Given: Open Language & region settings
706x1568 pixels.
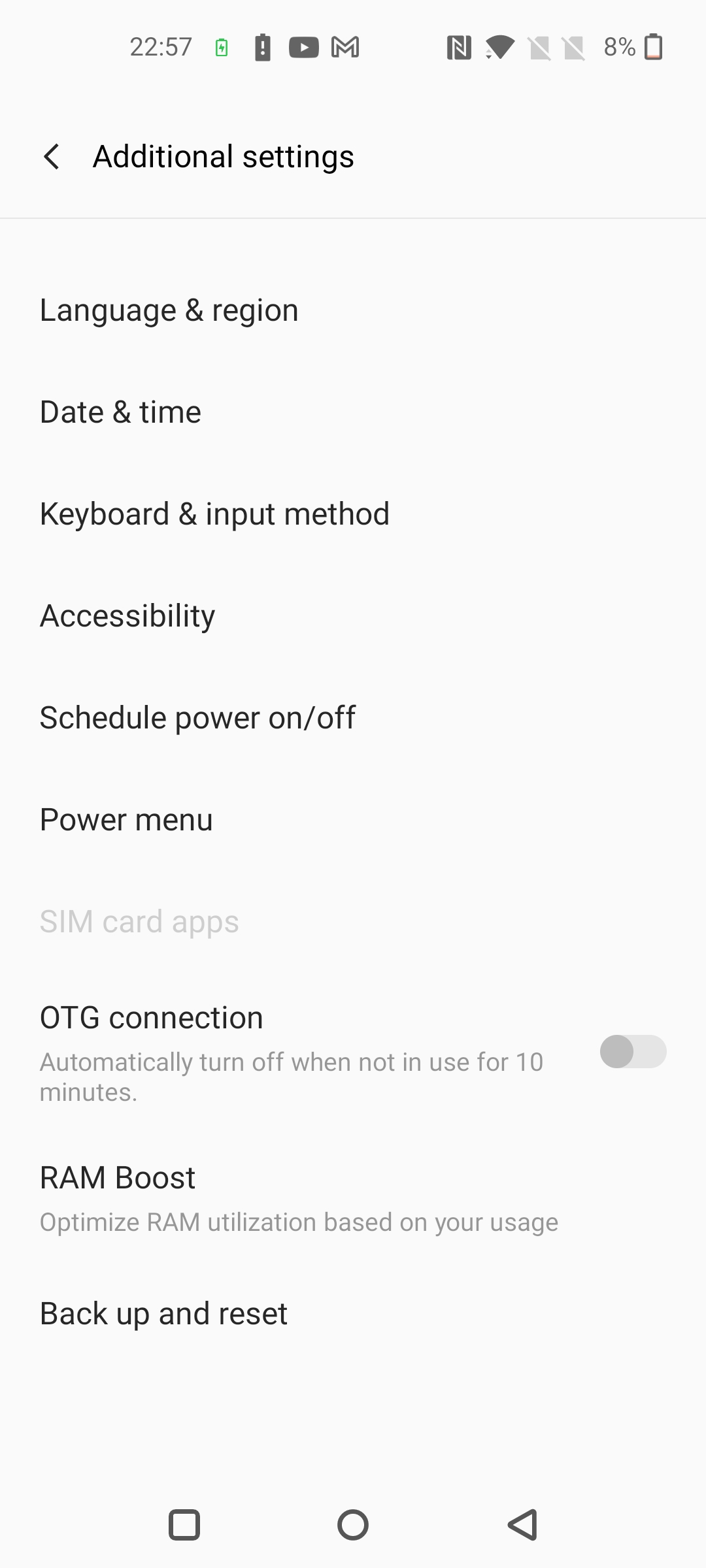Looking at the screenshot, I should [353, 310].
